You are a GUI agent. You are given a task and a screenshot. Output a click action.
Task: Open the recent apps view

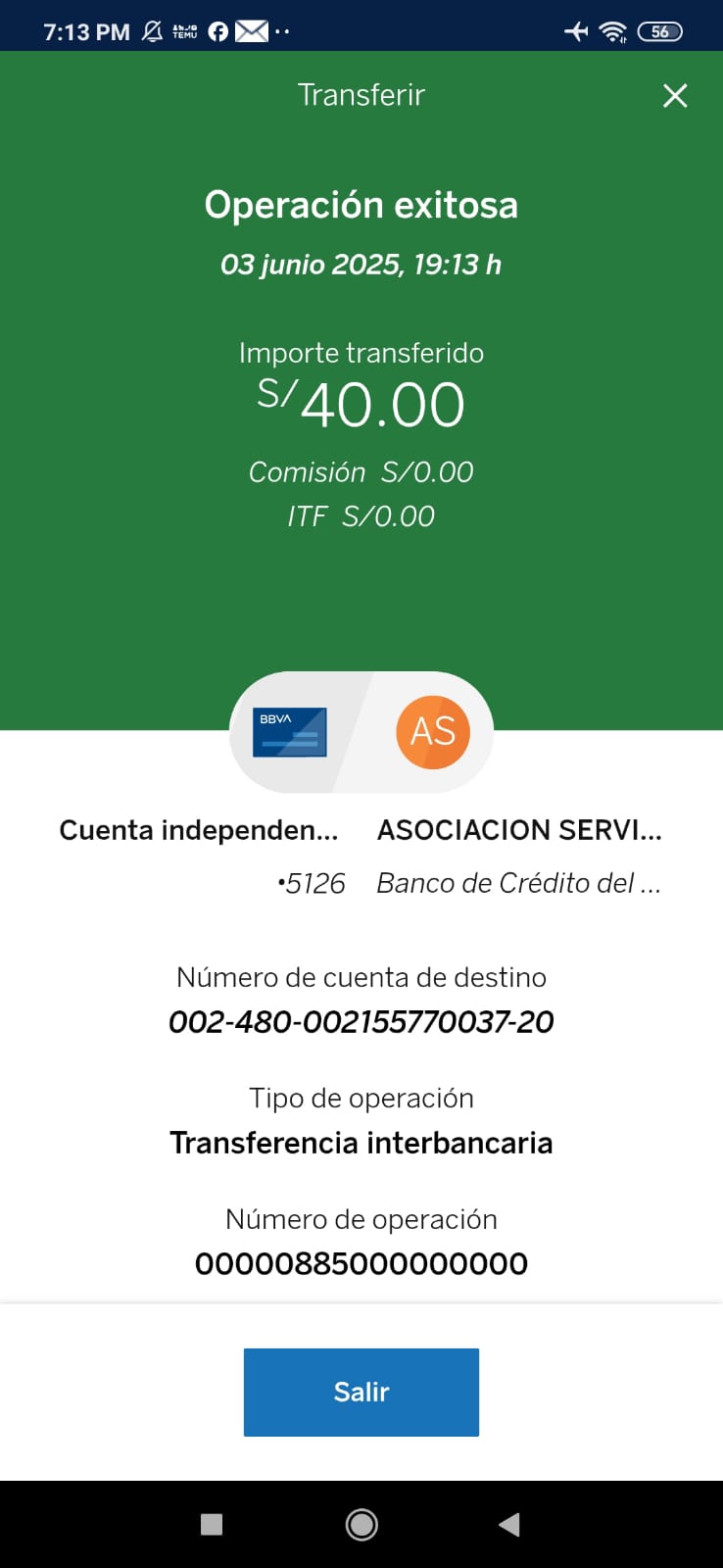[212, 1524]
